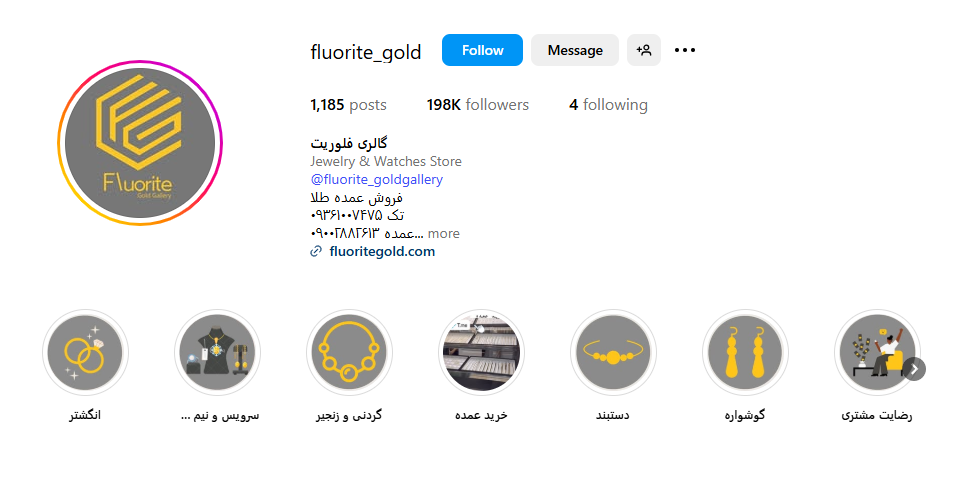Open the گردنی و زنجیر highlight

[x=349, y=352]
